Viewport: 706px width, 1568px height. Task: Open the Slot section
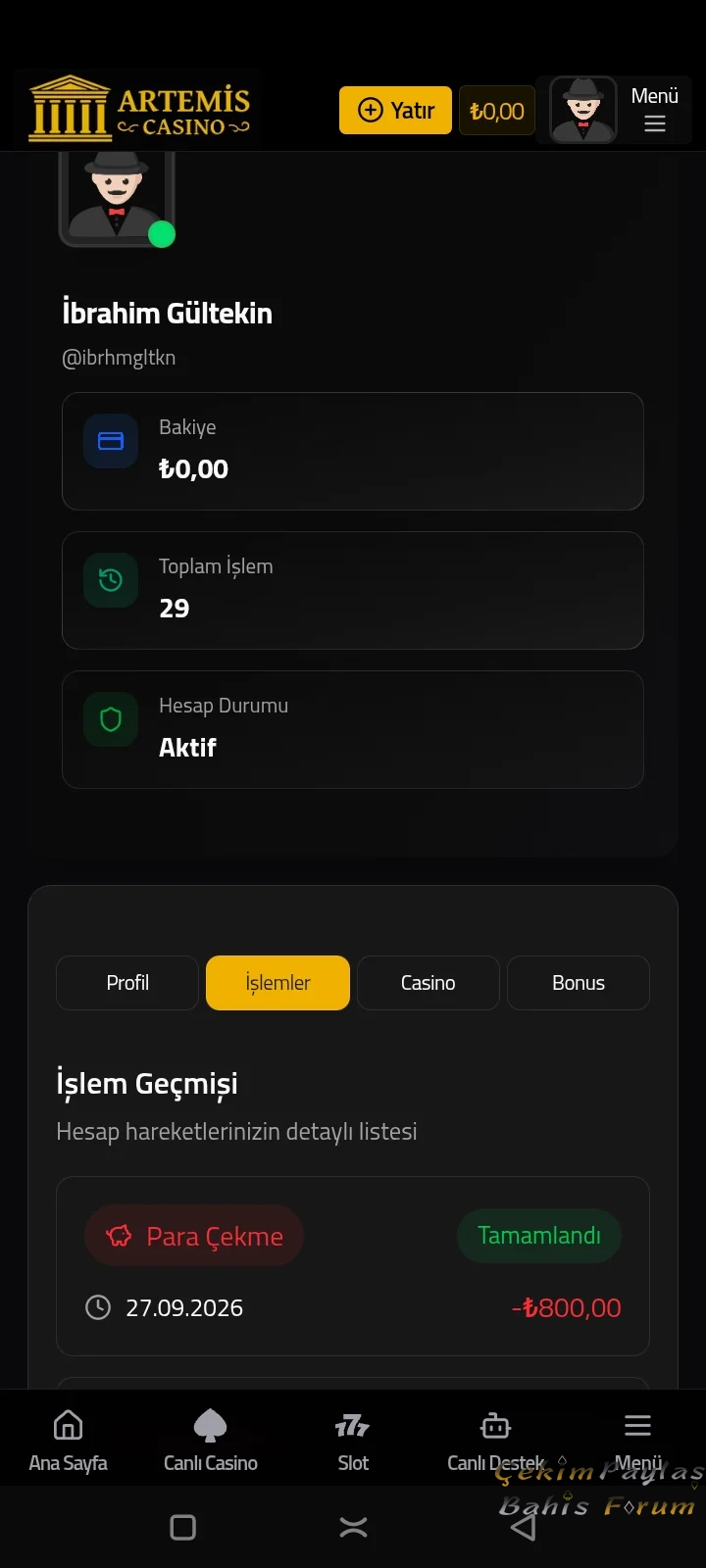[353, 1441]
